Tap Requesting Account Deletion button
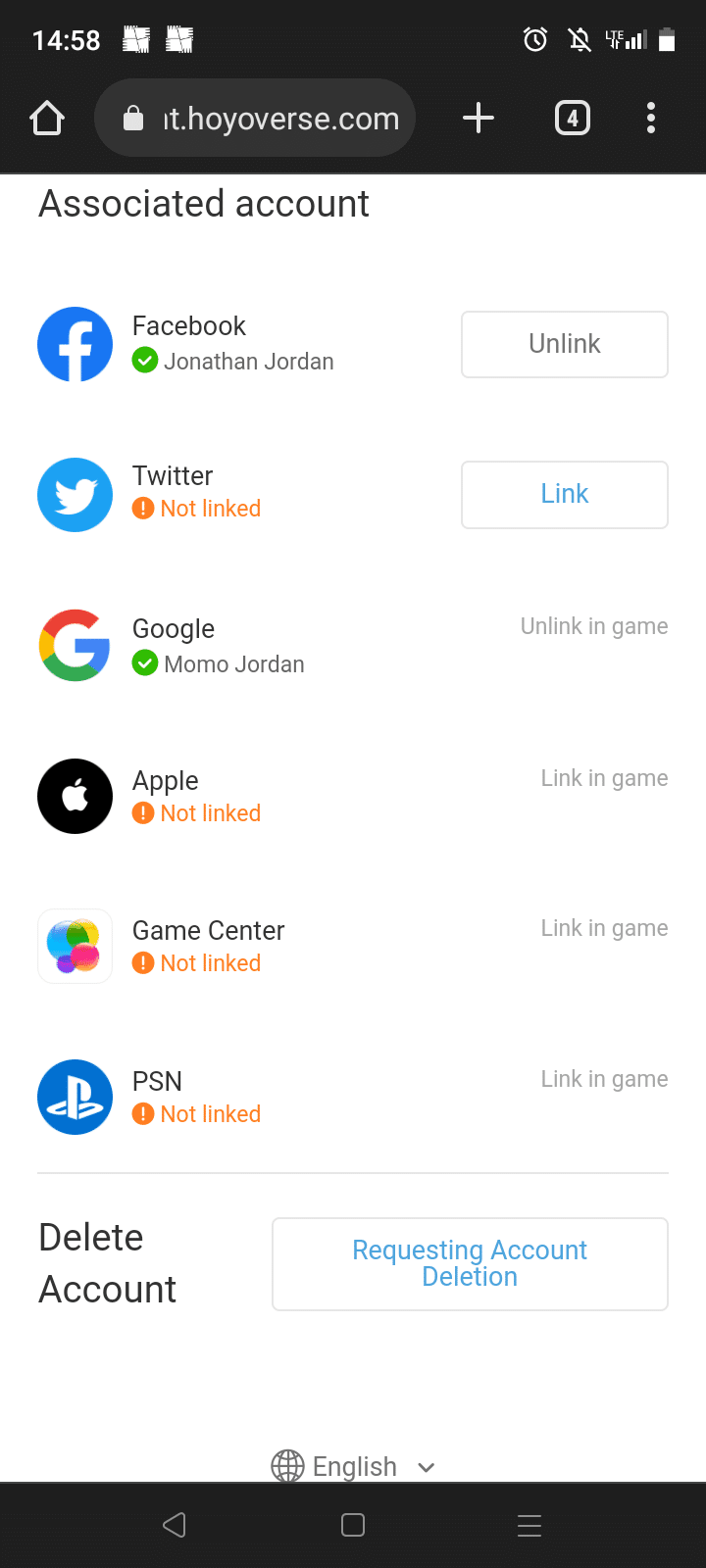The image size is (706, 1568). [x=470, y=1263]
